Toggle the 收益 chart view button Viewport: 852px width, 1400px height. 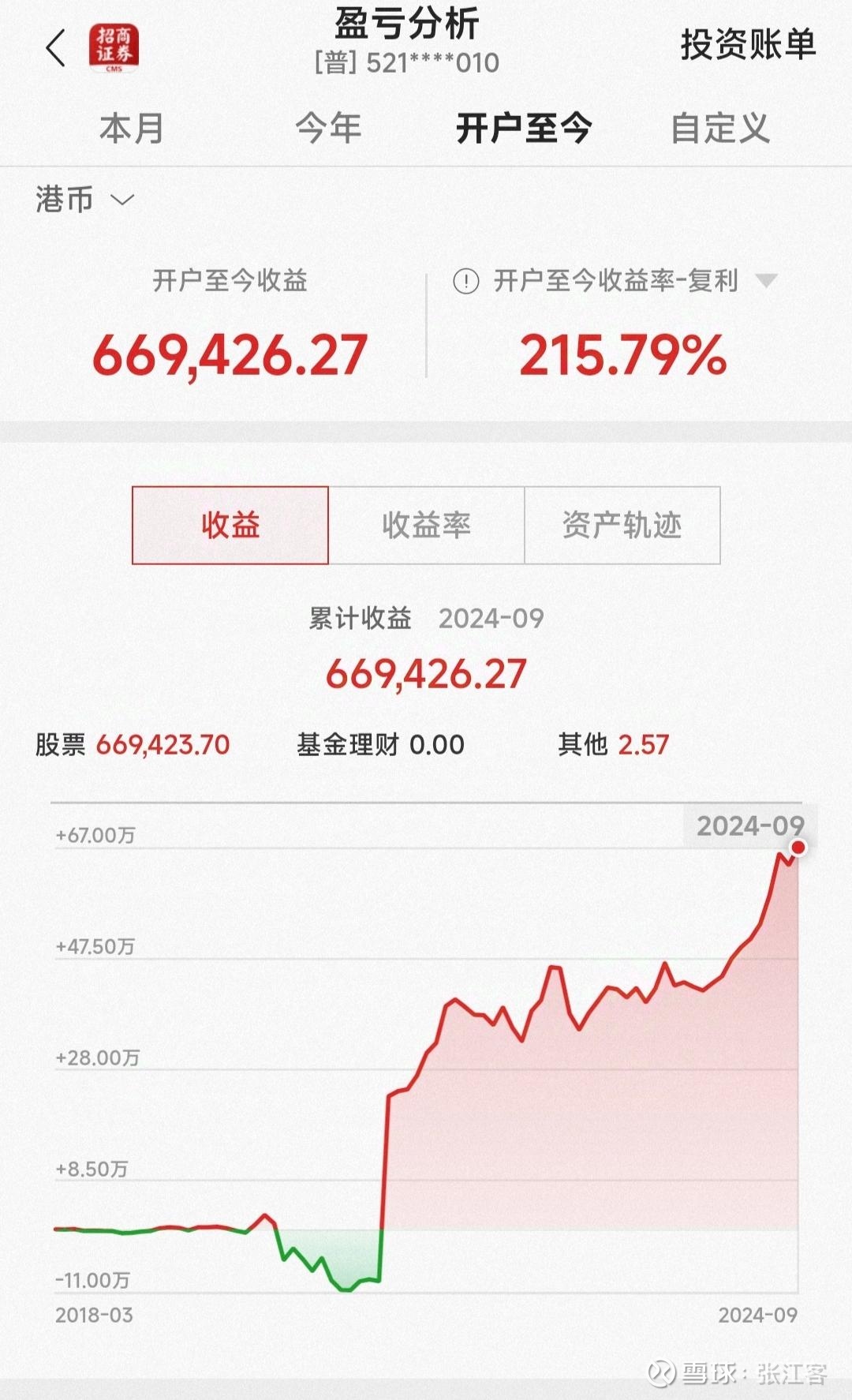coord(230,525)
